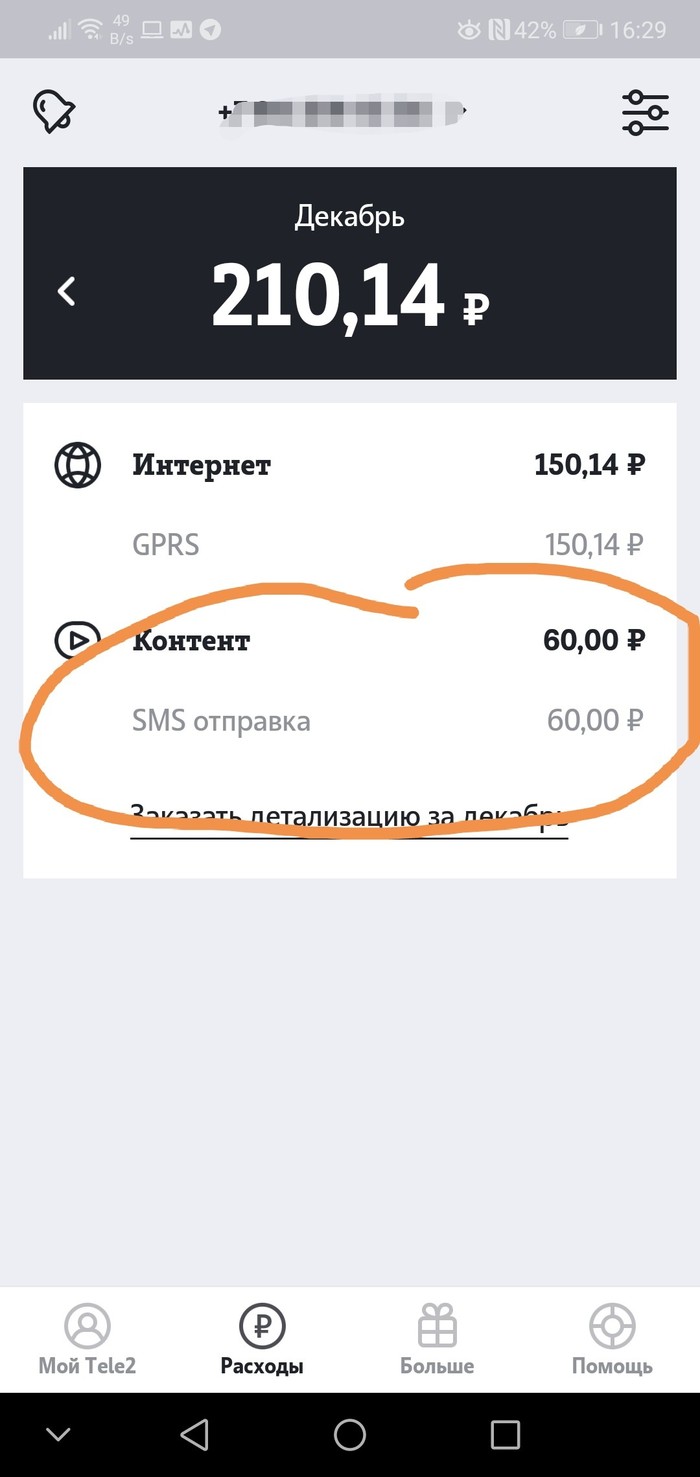Viewport: 700px width, 1477px height.
Task: Open the Контент expenses row
Action: click(x=350, y=640)
